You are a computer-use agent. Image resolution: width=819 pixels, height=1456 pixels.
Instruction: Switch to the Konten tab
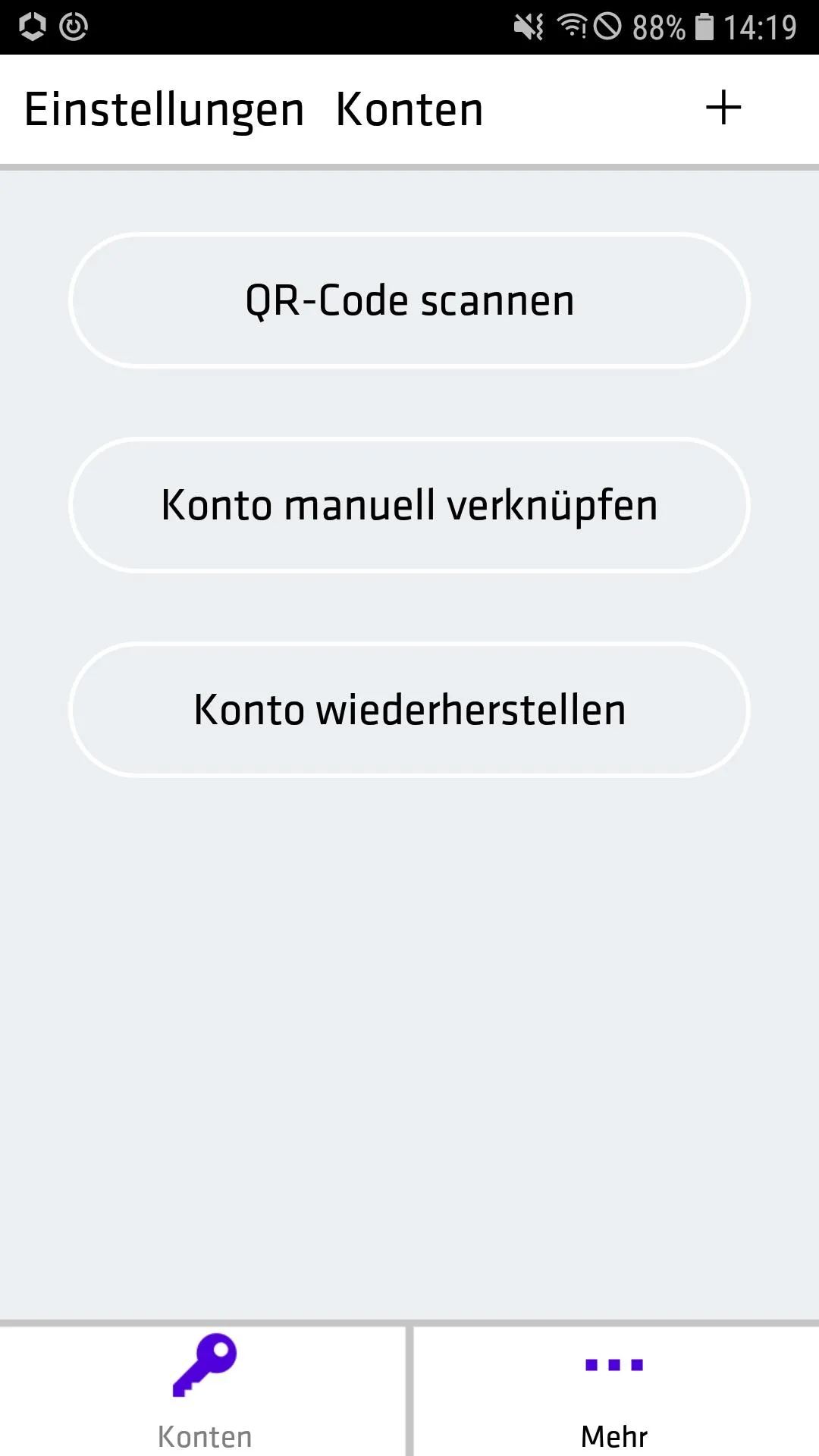(204, 1392)
